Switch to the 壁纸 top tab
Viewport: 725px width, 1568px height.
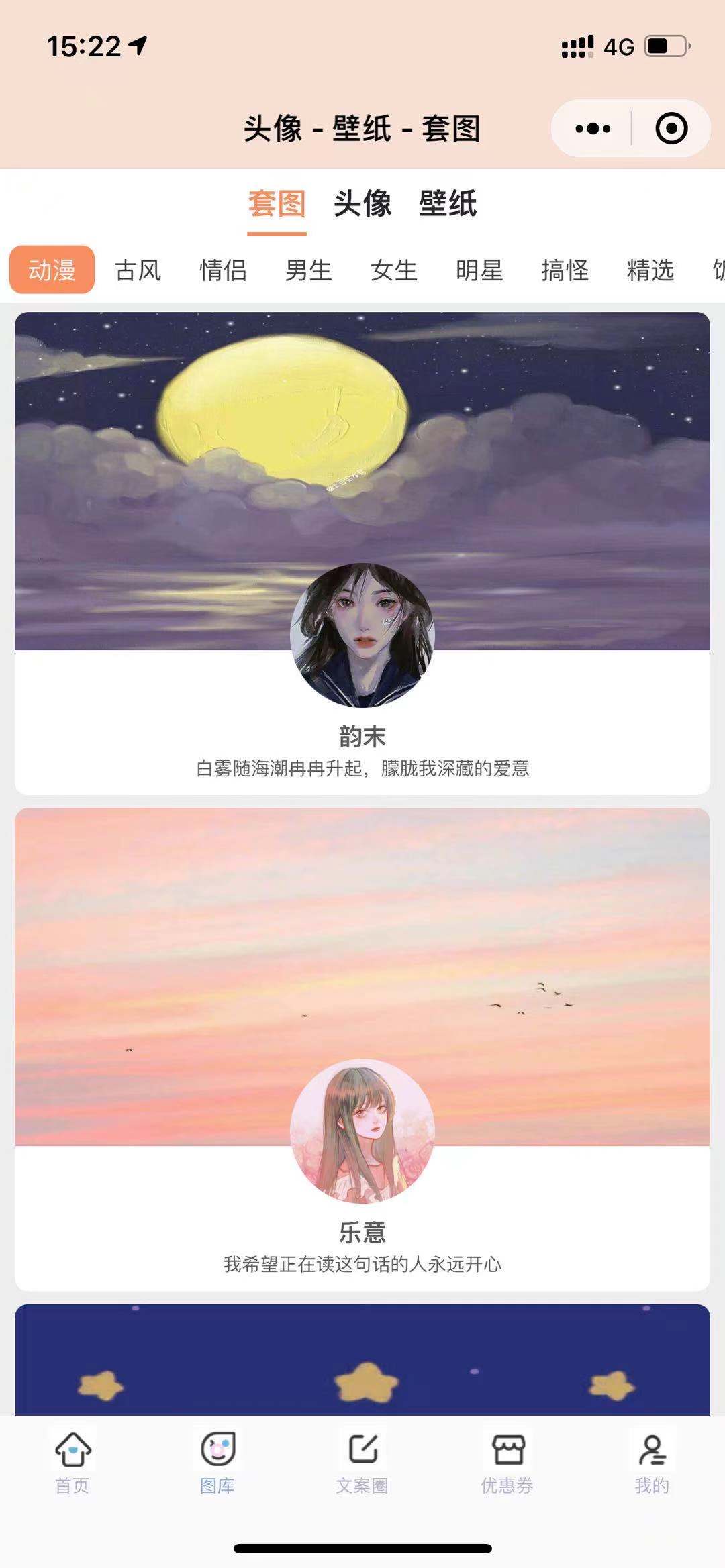pos(448,203)
